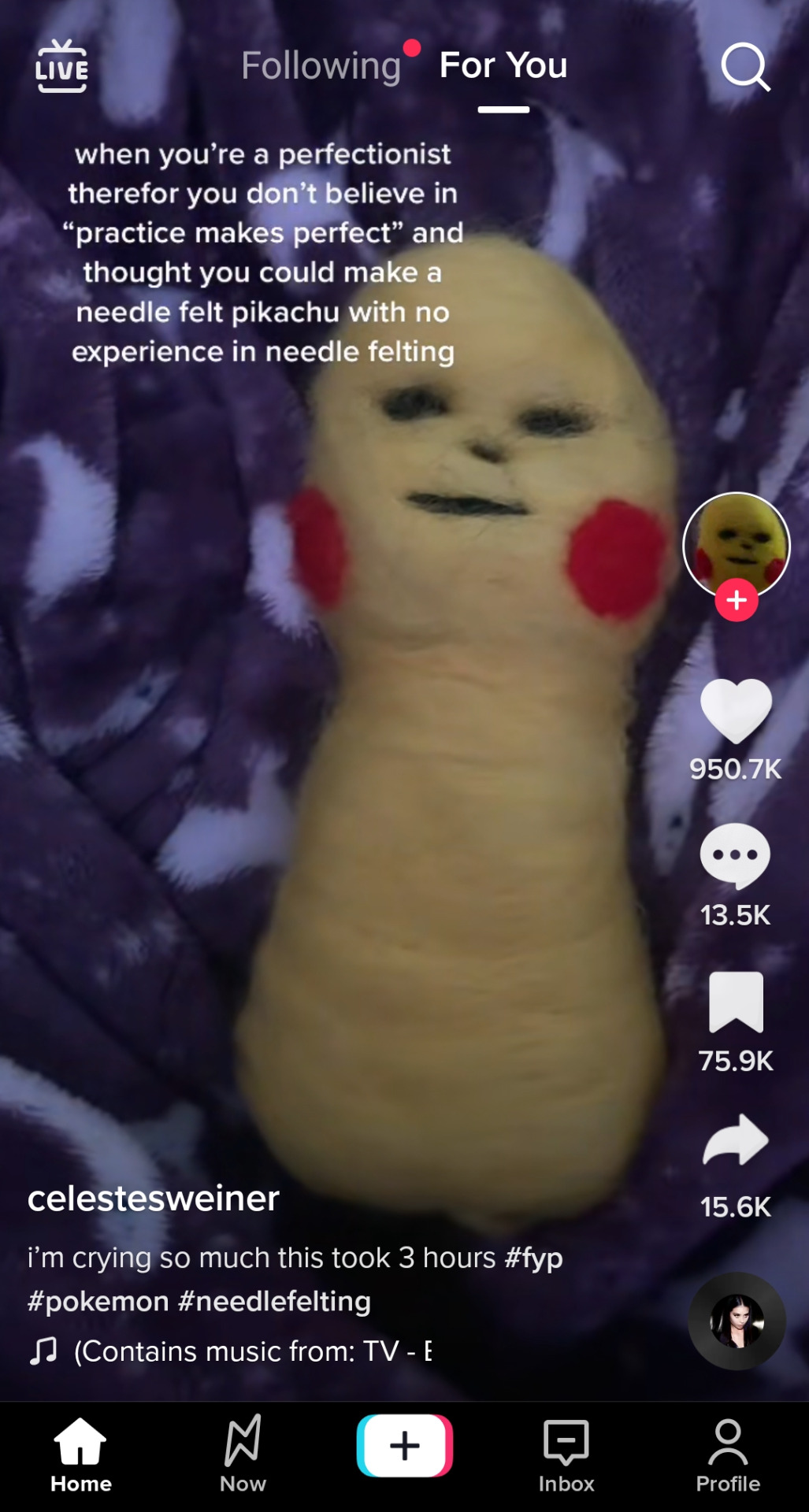The width and height of the screenshot is (809, 1512).
Task: Share the video using the arrow icon
Action: pos(736,1140)
